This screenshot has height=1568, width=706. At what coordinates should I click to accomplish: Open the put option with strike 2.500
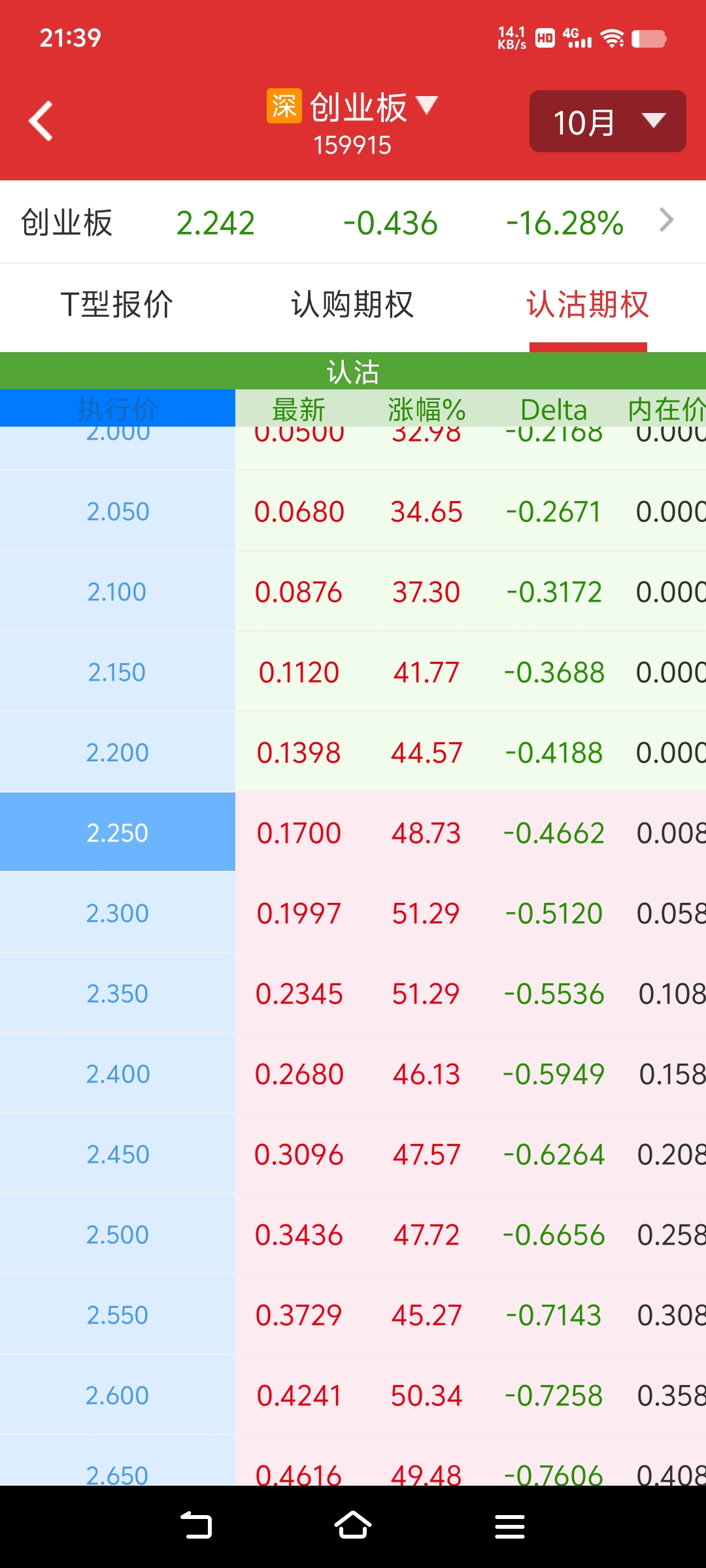(353, 1235)
